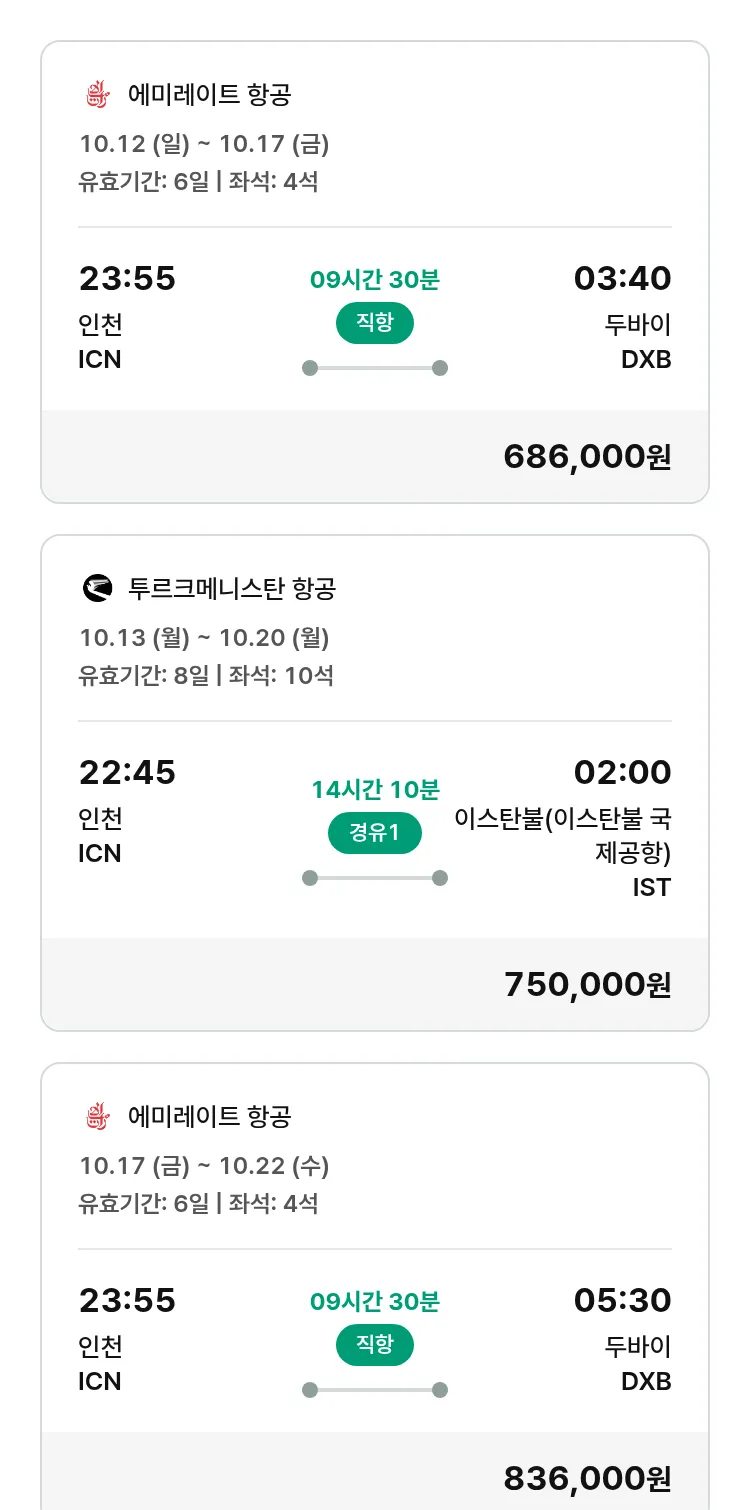Click the 경유1 layover badge
The height and width of the screenshot is (1510, 750).
click(x=374, y=832)
